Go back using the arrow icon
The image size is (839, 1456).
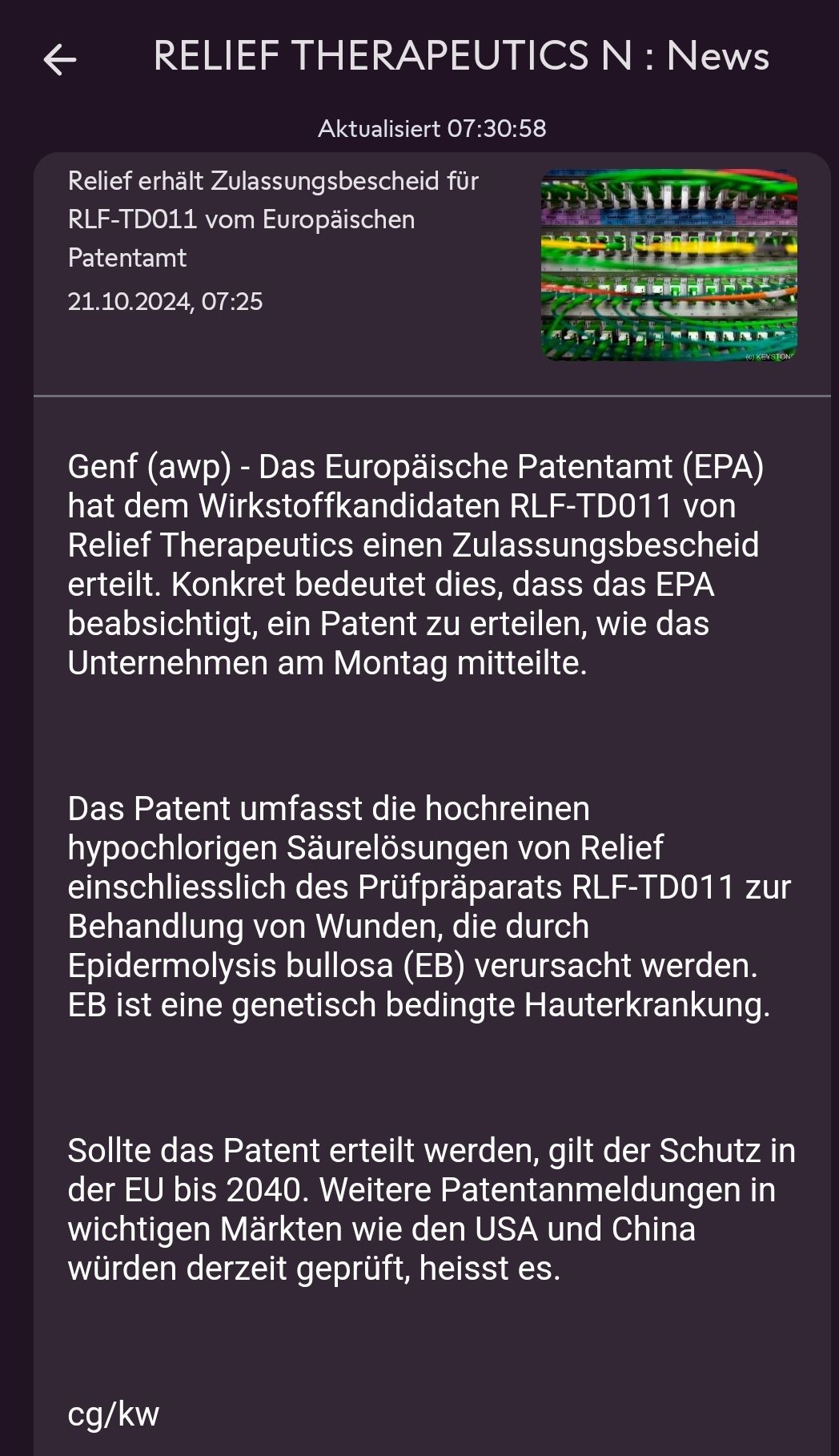(60, 59)
